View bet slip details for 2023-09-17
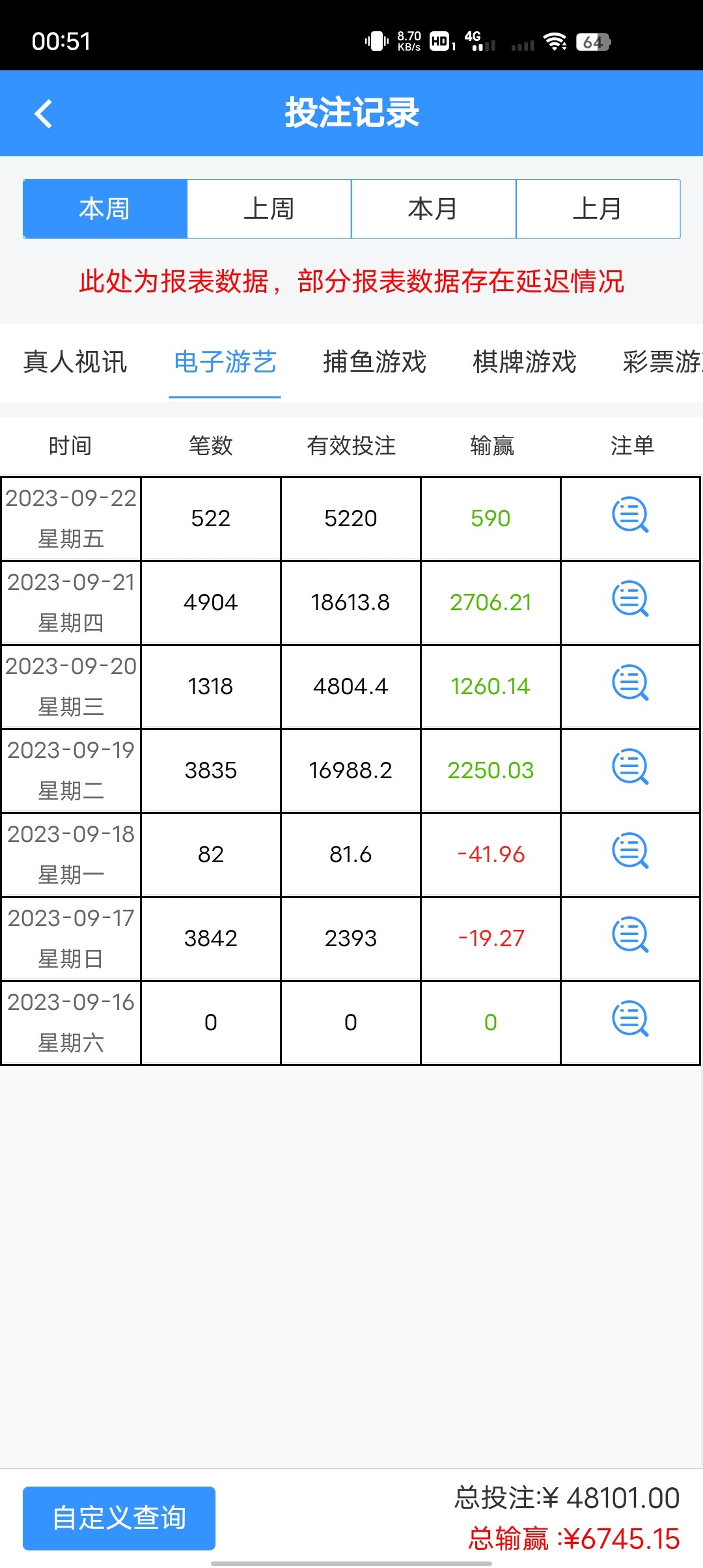 pos(630,935)
